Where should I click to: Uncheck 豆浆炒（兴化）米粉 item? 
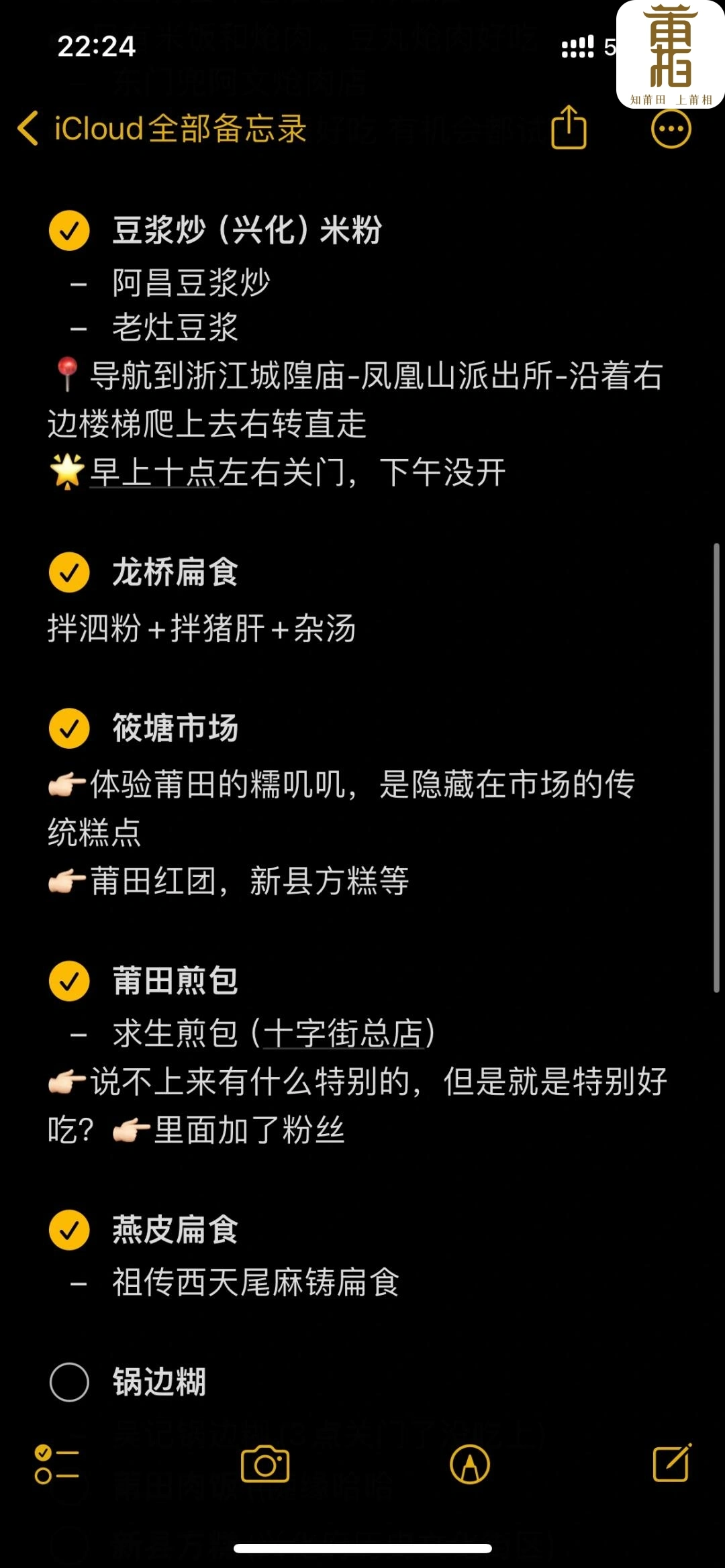[69, 230]
